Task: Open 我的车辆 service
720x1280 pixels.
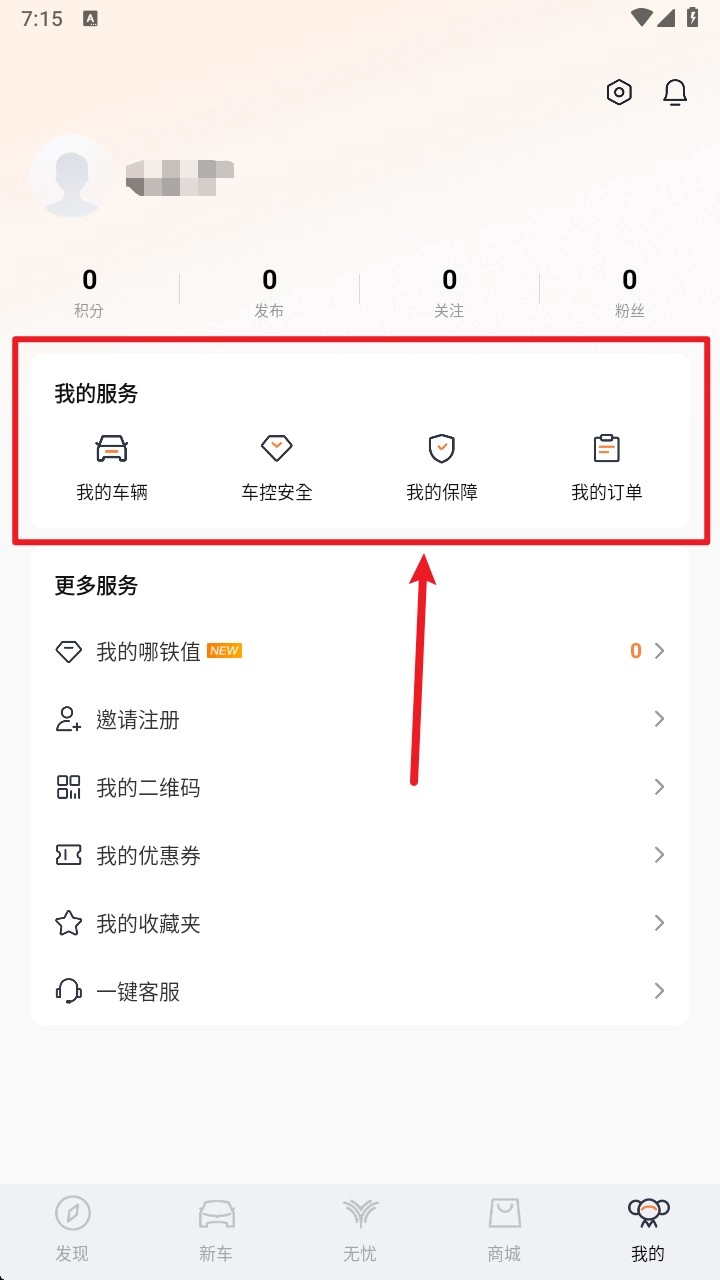Action: (x=112, y=466)
